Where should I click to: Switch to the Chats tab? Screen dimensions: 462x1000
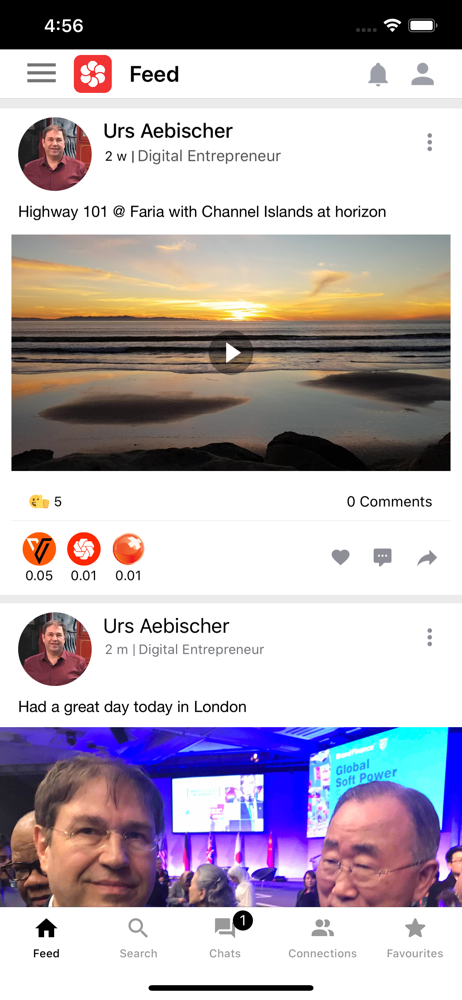tap(225, 937)
